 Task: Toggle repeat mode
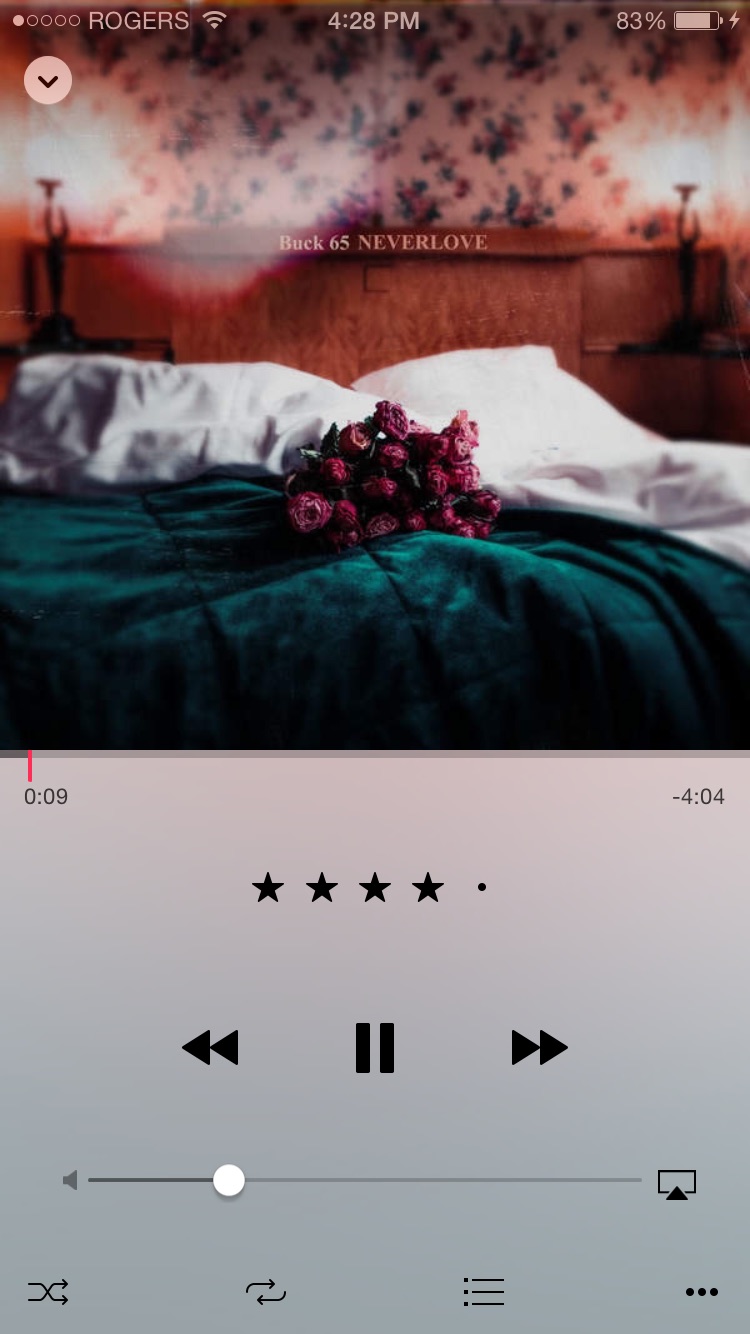pyautogui.click(x=266, y=1292)
